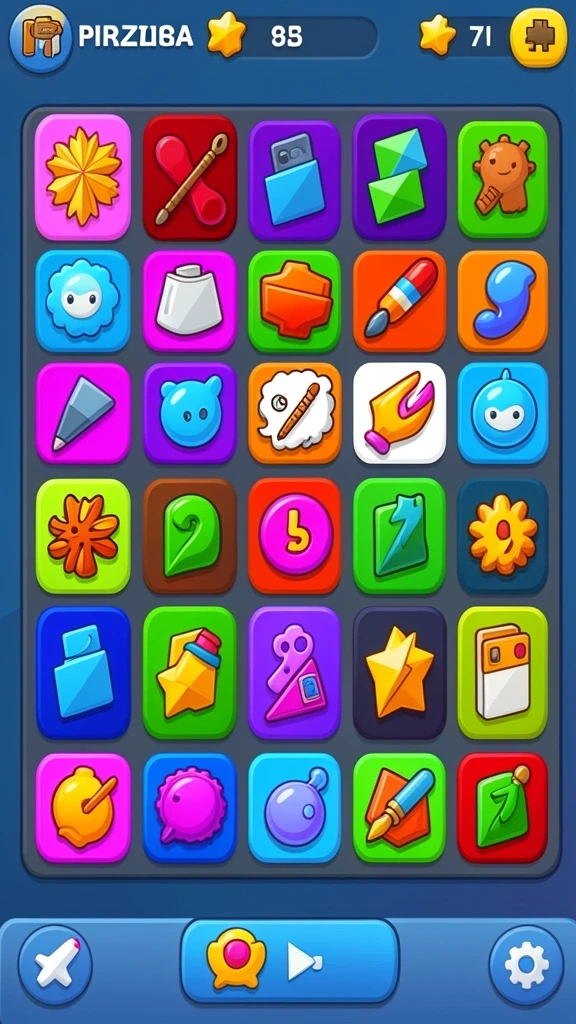Select the red tile with the paintbrush
Screen dimensions: 576x1024
click(189, 178)
